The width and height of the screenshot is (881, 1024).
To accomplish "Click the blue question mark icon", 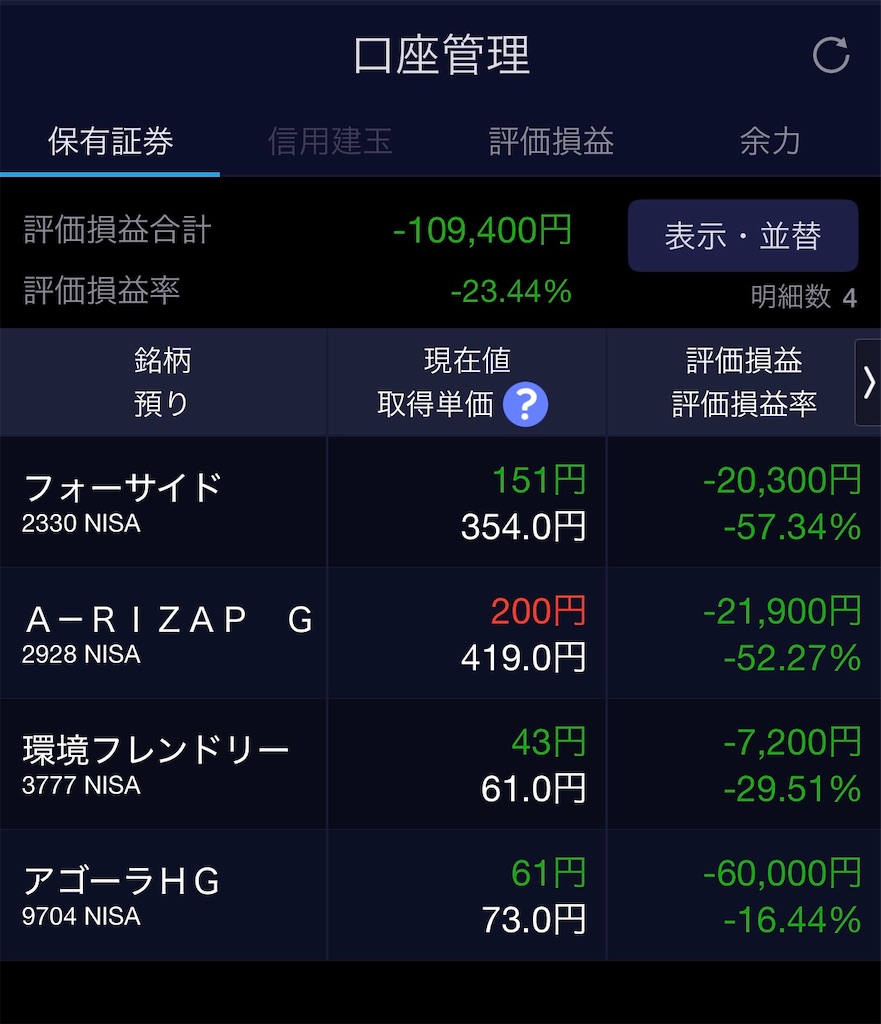I will click(524, 404).
